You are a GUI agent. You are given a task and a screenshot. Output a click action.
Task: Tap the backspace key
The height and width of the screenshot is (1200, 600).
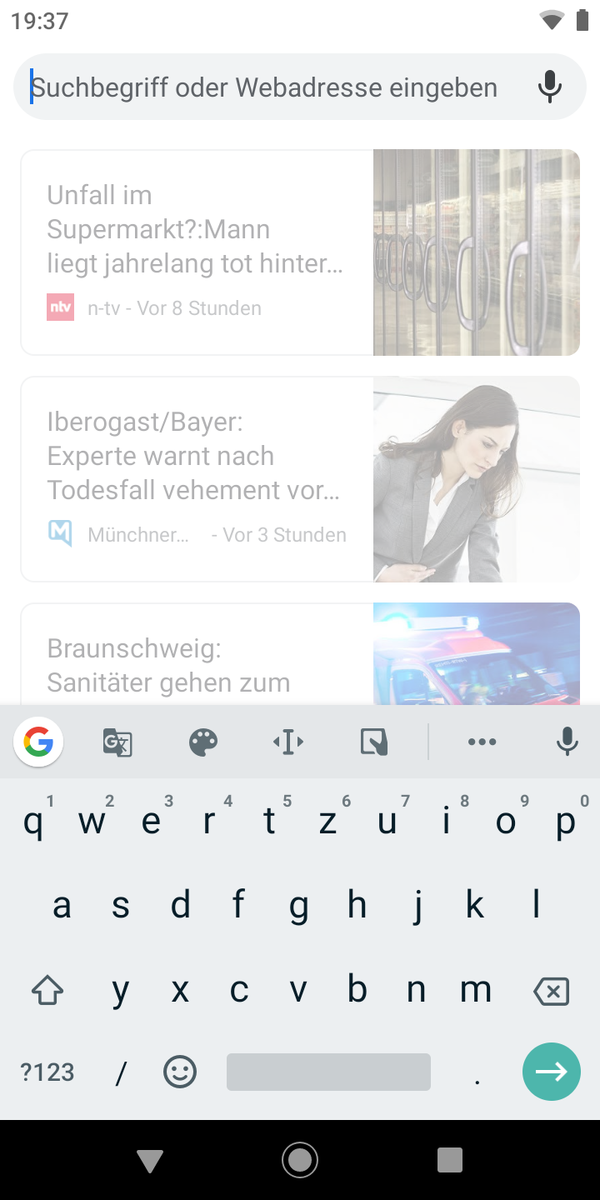pyautogui.click(x=551, y=991)
